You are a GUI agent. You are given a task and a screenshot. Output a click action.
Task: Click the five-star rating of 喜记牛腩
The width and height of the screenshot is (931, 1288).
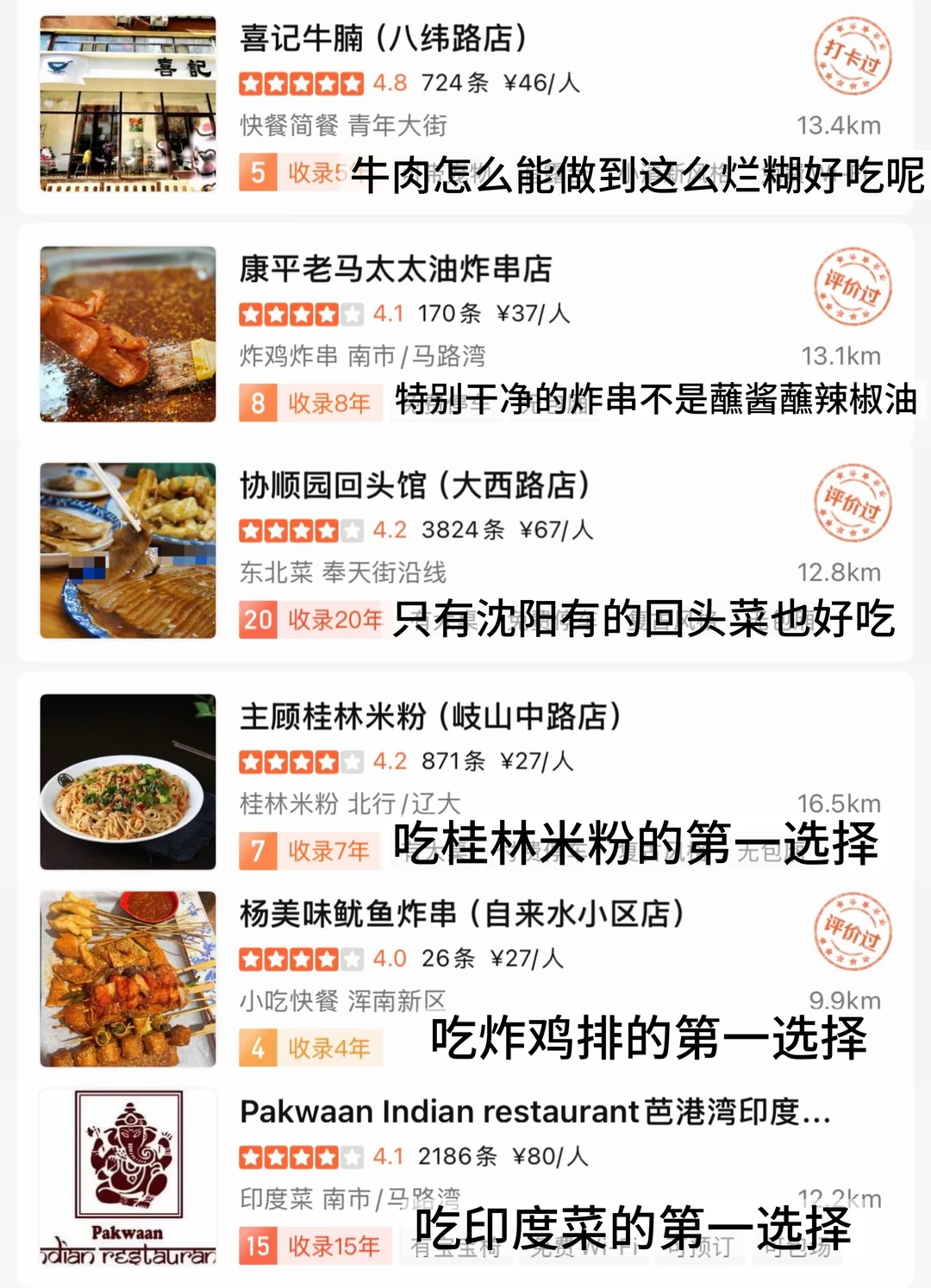click(297, 84)
